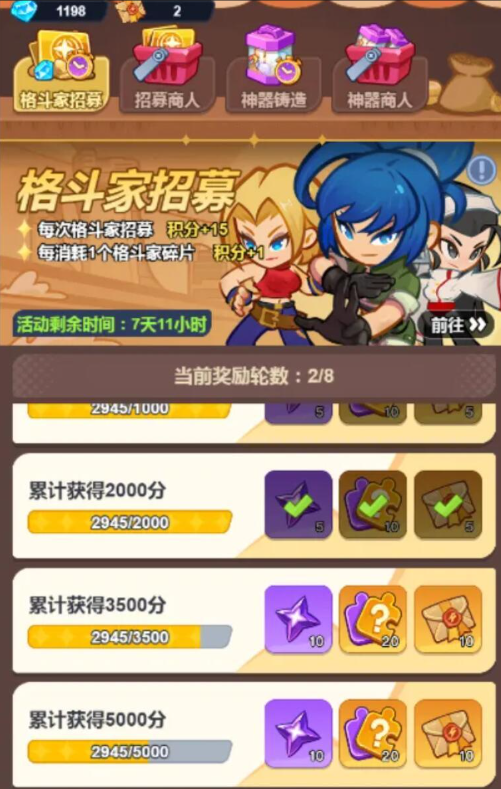View puzzle piece reward for 累计获得5000分
This screenshot has height=789, width=501.
point(373,733)
